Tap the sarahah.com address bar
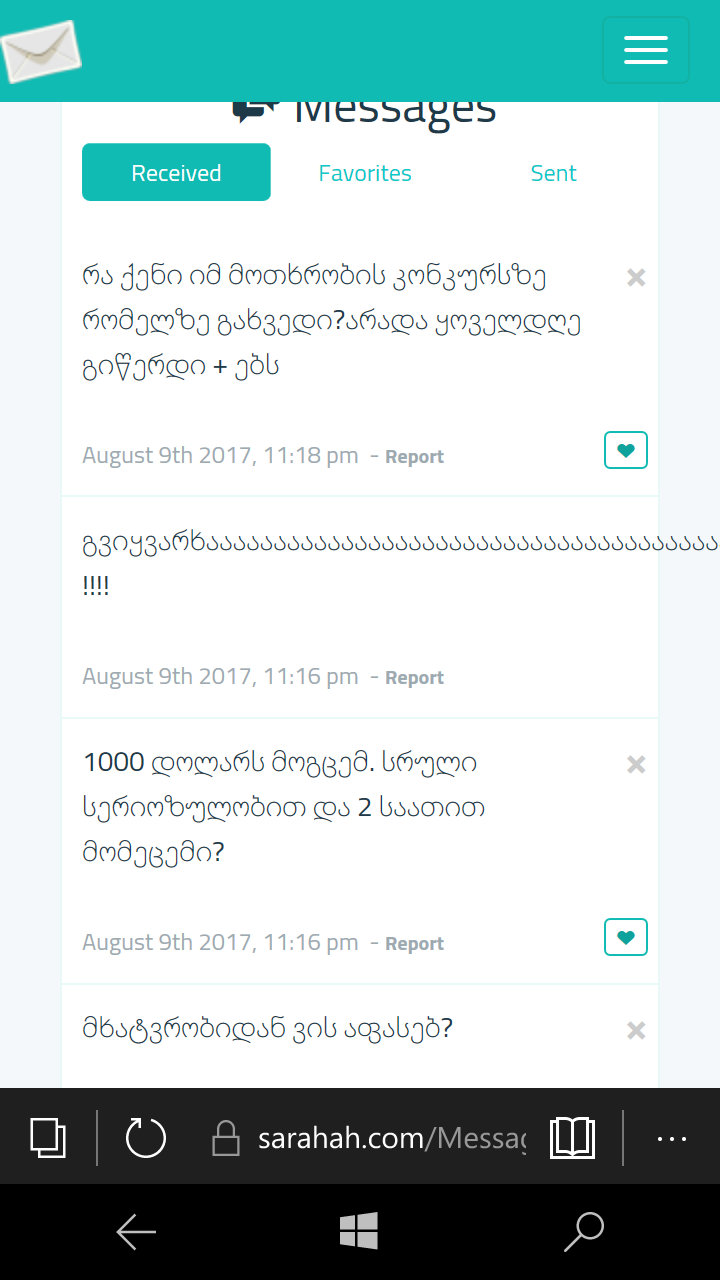The width and height of the screenshot is (720, 1280). (390, 1138)
